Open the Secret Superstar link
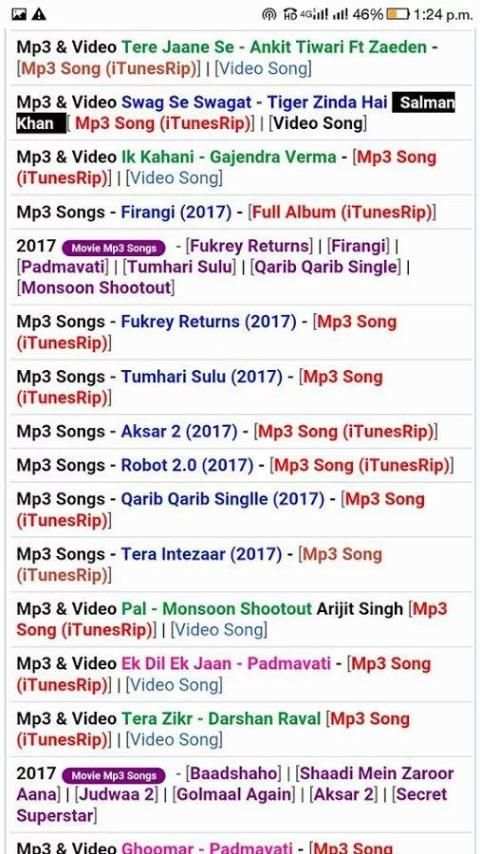 point(235,805)
